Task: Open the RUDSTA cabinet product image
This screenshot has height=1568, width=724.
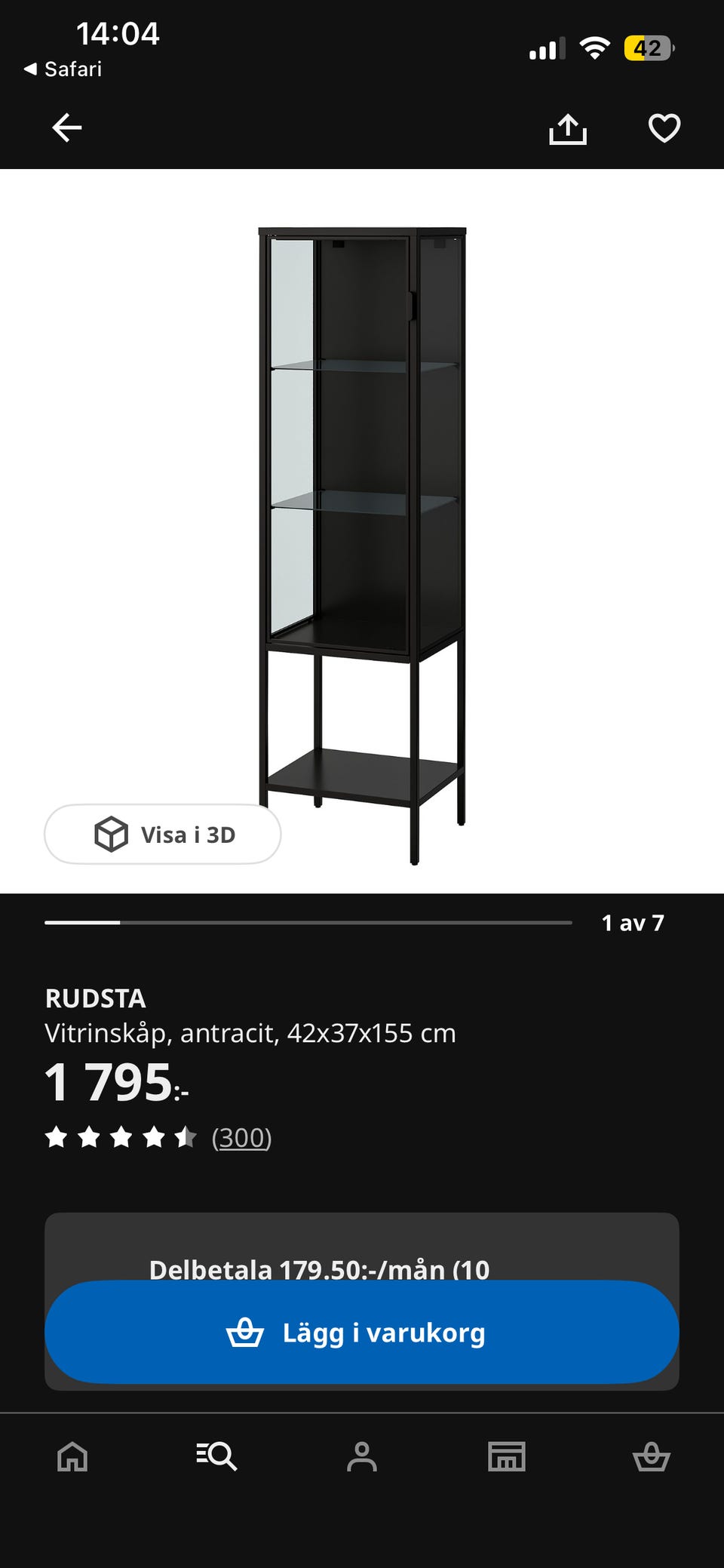Action: click(x=362, y=546)
